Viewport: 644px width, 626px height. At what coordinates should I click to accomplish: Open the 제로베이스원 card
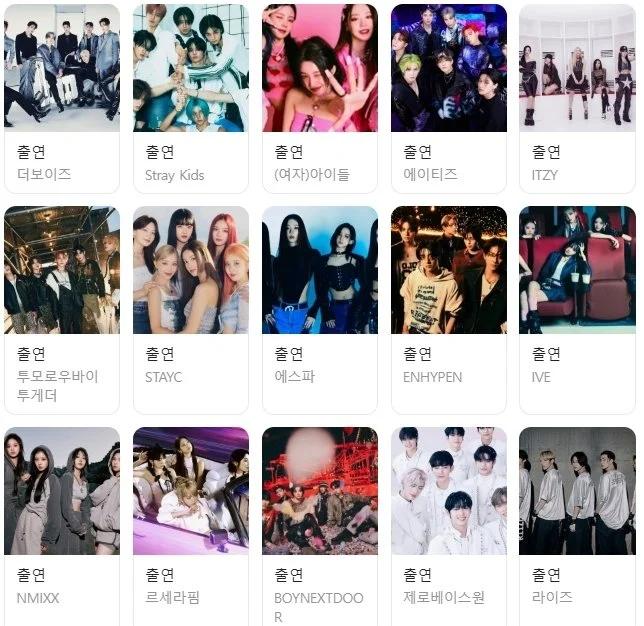[x=448, y=520]
